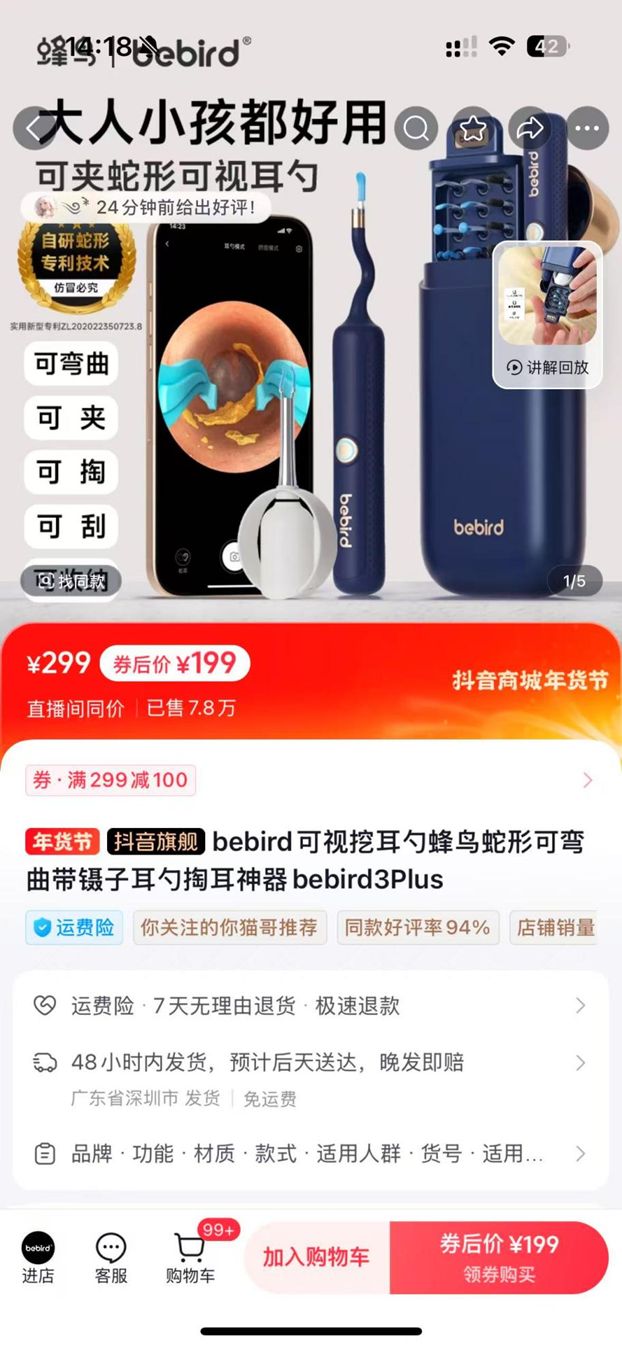Tap 加入购物车 to add to cart

click(316, 1257)
